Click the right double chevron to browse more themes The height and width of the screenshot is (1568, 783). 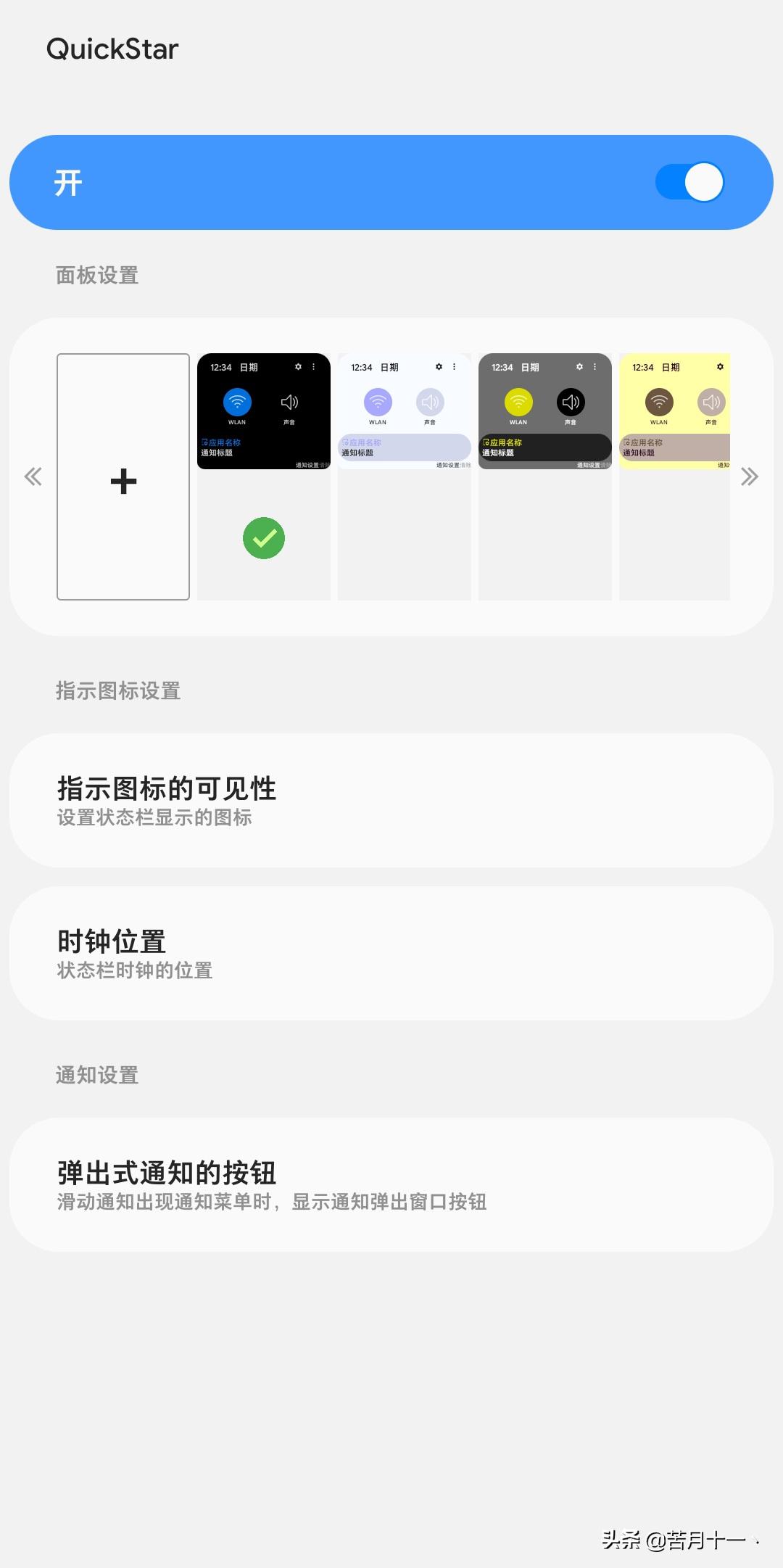click(x=750, y=476)
